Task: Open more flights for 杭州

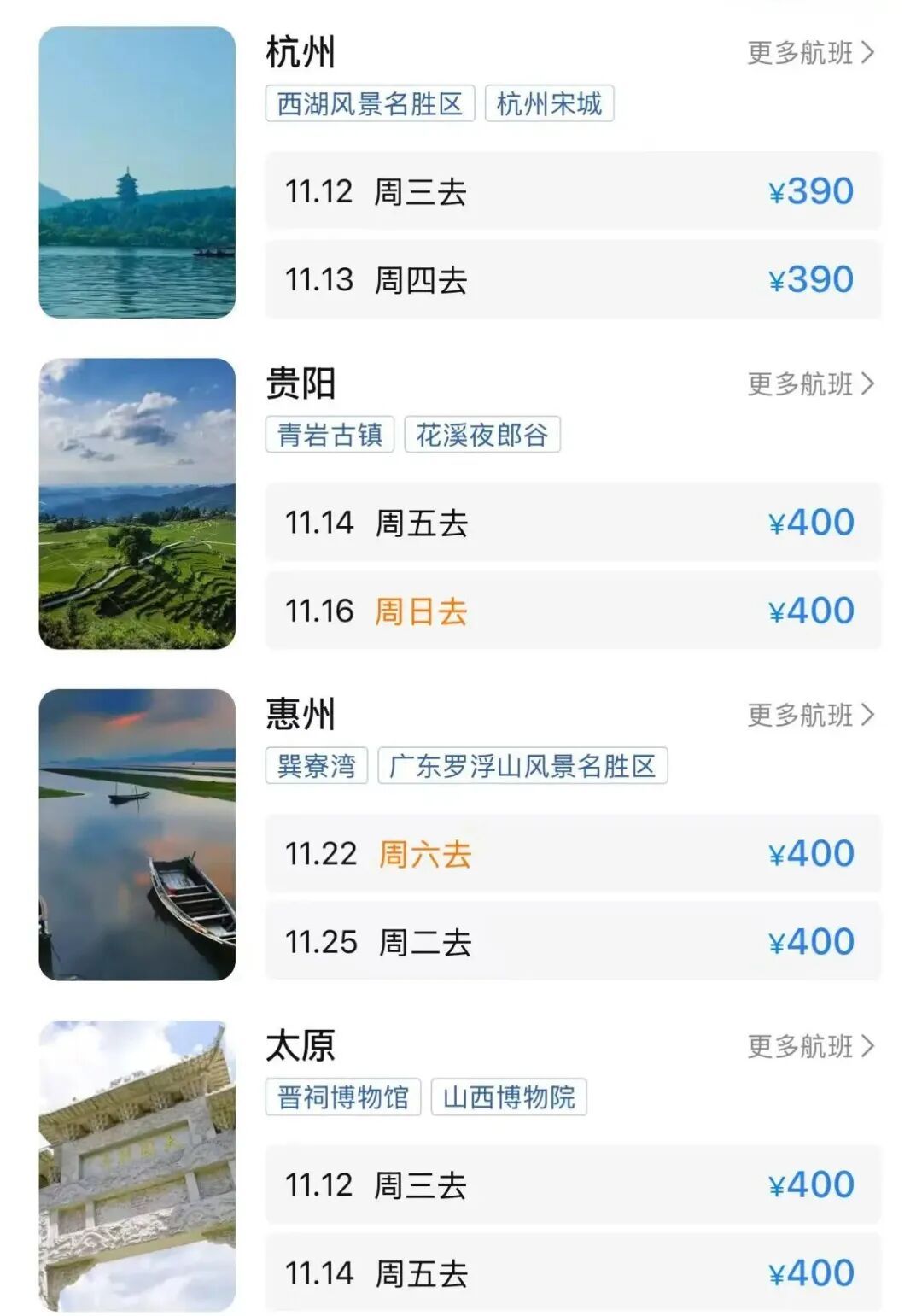Action: (x=810, y=53)
